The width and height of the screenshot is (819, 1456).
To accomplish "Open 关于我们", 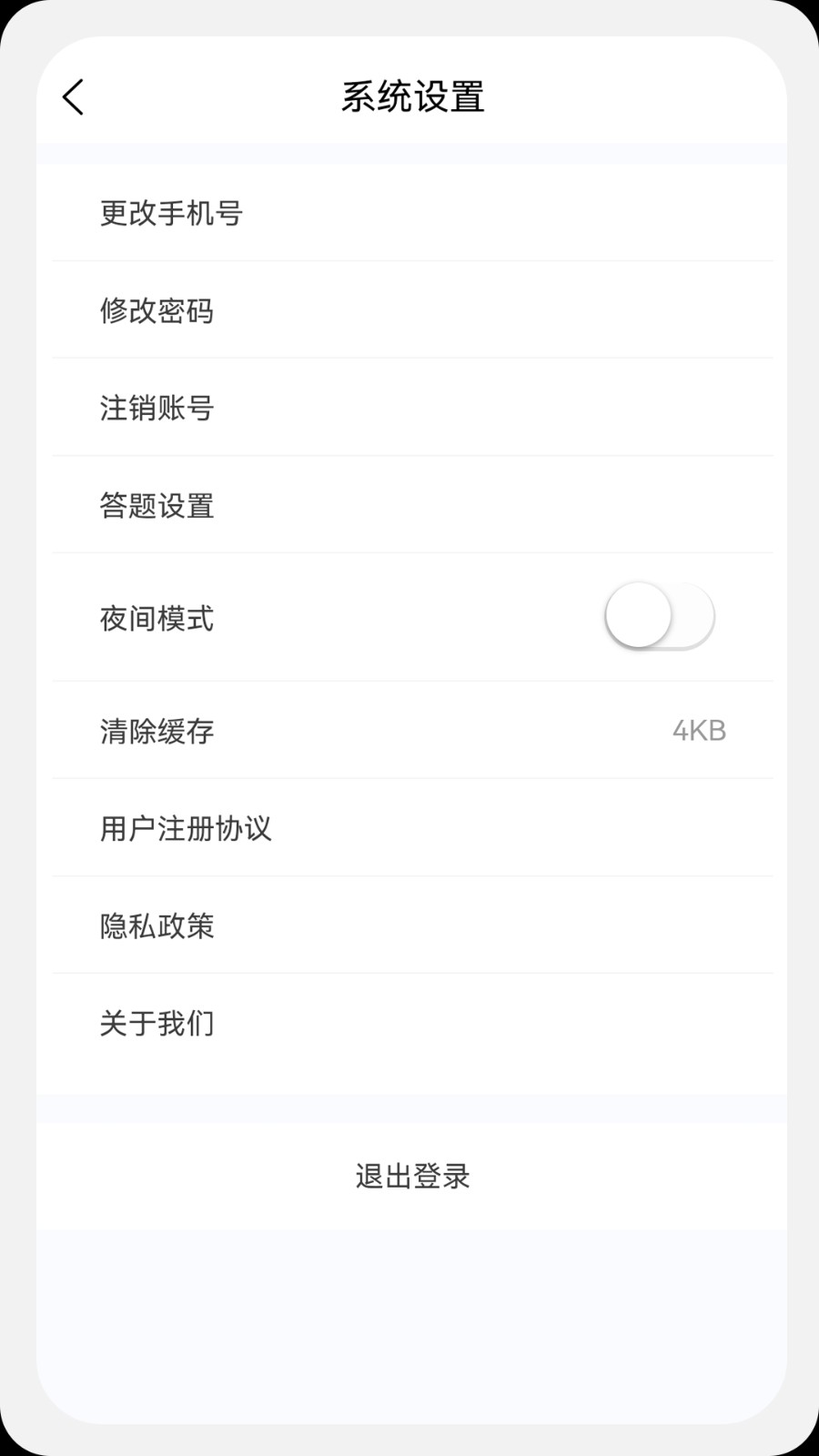I will (x=157, y=1023).
